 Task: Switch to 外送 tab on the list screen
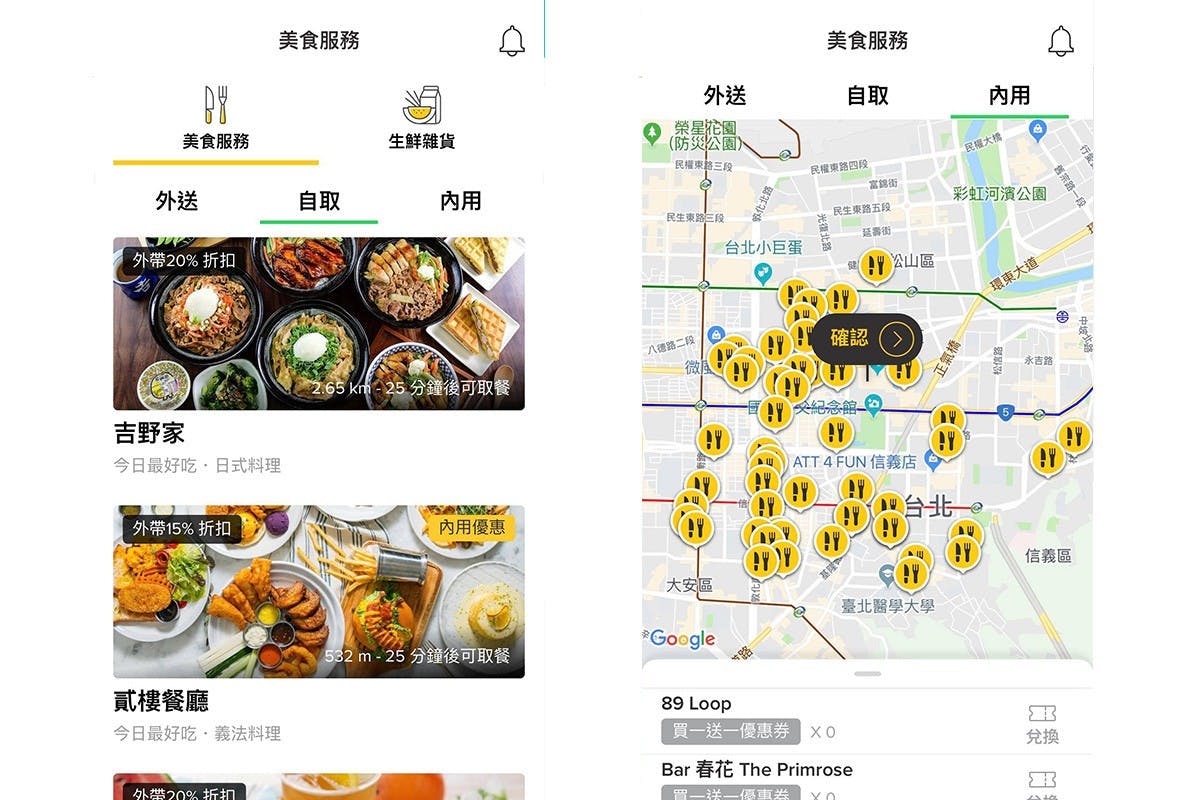point(177,201)
